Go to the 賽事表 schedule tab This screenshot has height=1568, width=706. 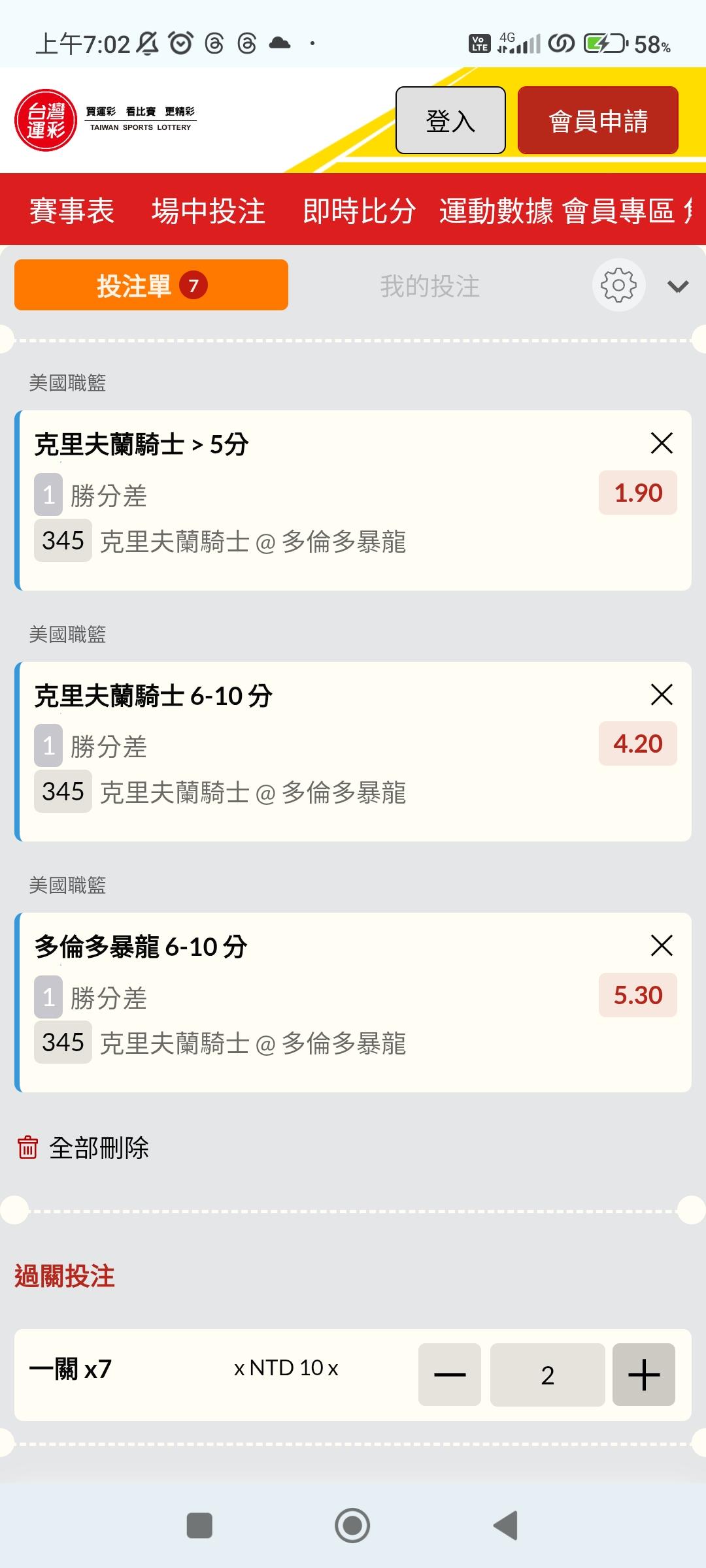(x=72, y=211)
